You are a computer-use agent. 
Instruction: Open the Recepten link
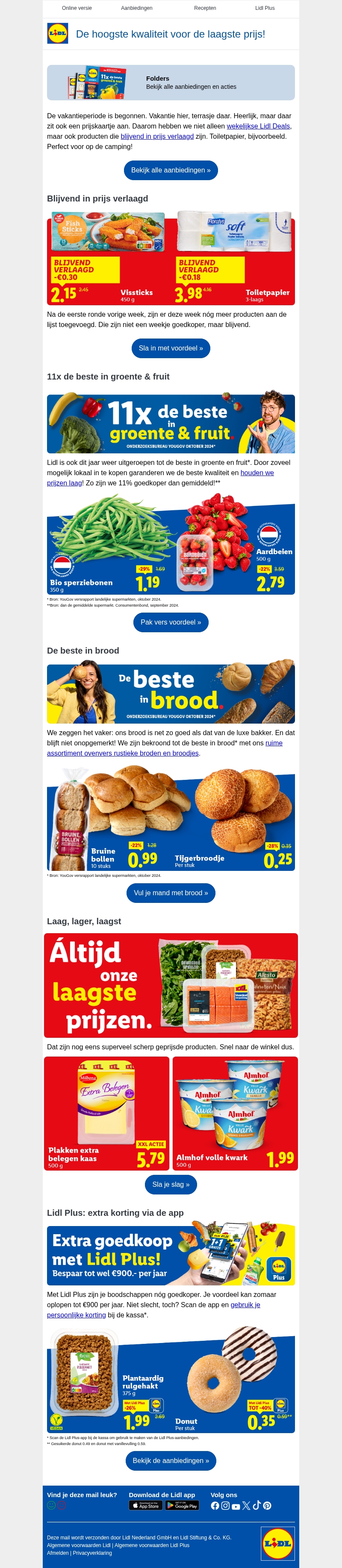point(205,9)
